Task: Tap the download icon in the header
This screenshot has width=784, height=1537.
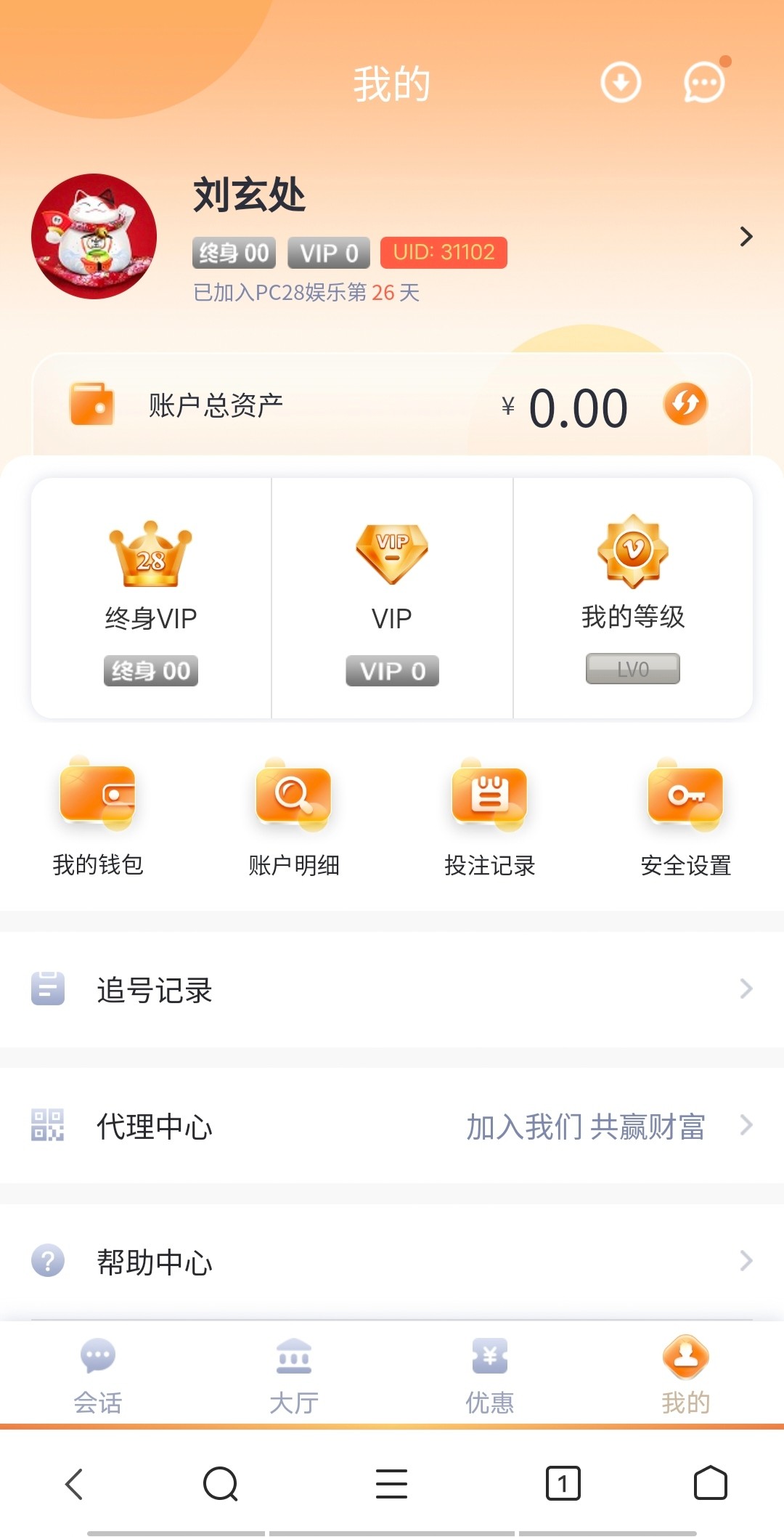Action: pyautogui.click(x=621, y=83)
